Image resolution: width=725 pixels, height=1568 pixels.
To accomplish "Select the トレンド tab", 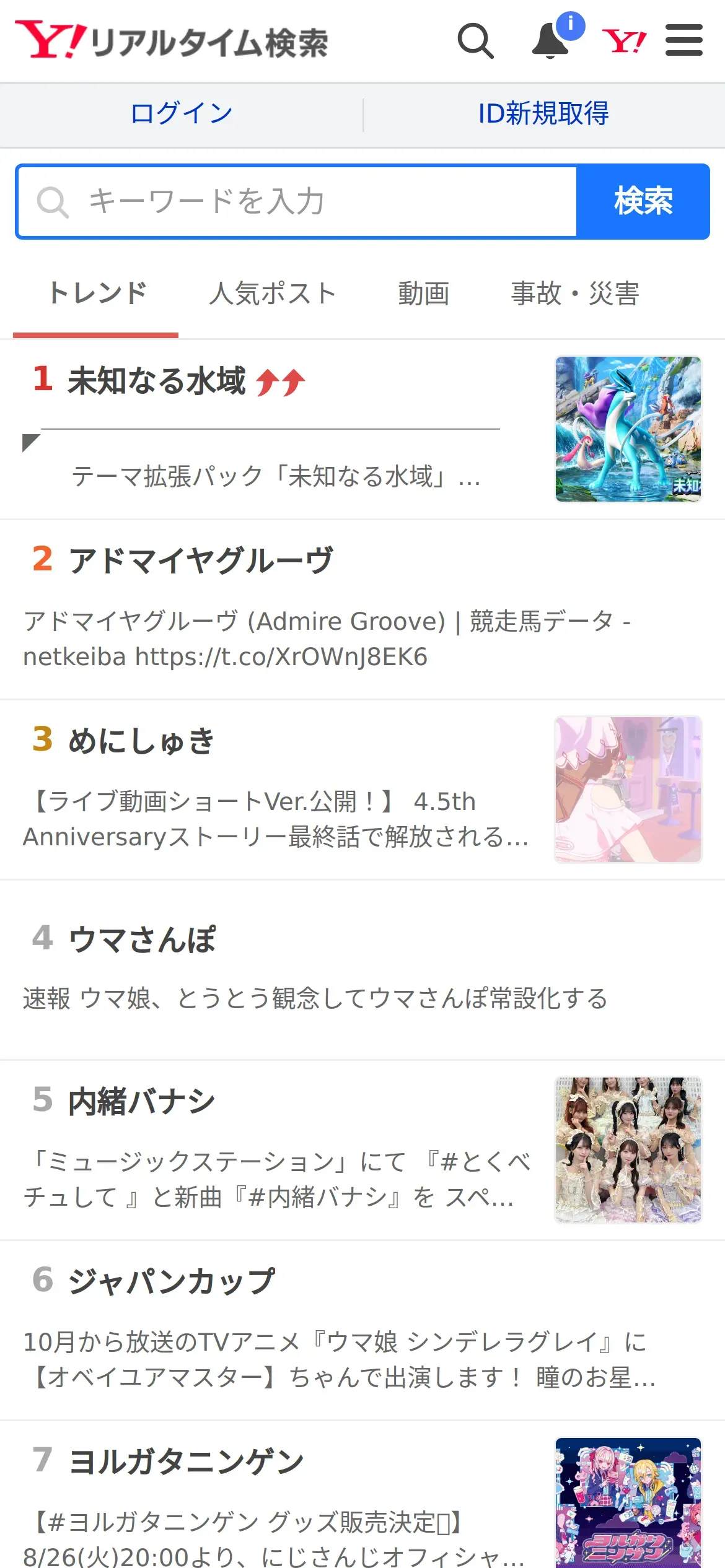I will 97,294.
